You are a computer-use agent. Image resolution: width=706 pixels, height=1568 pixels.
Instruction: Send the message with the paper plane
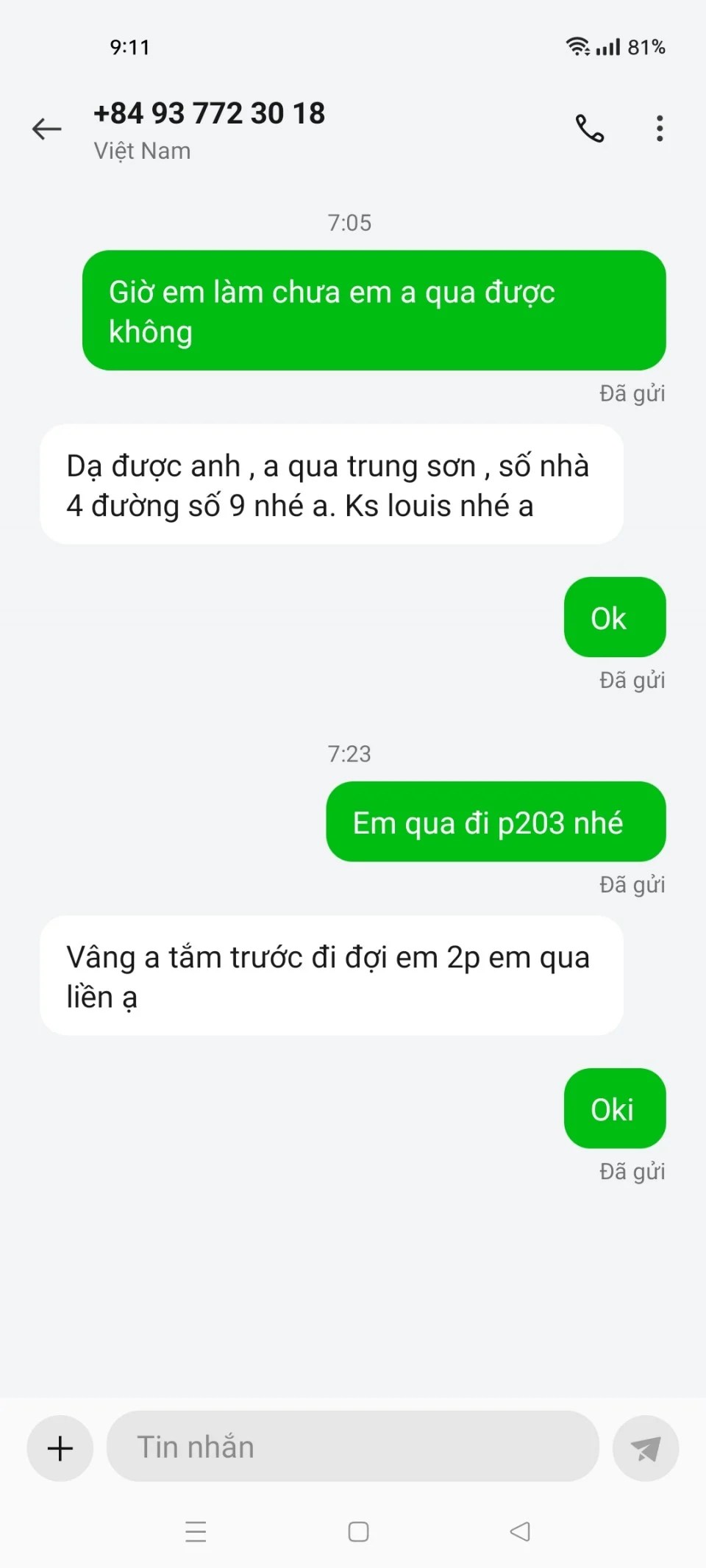(x=645, y=1449)
